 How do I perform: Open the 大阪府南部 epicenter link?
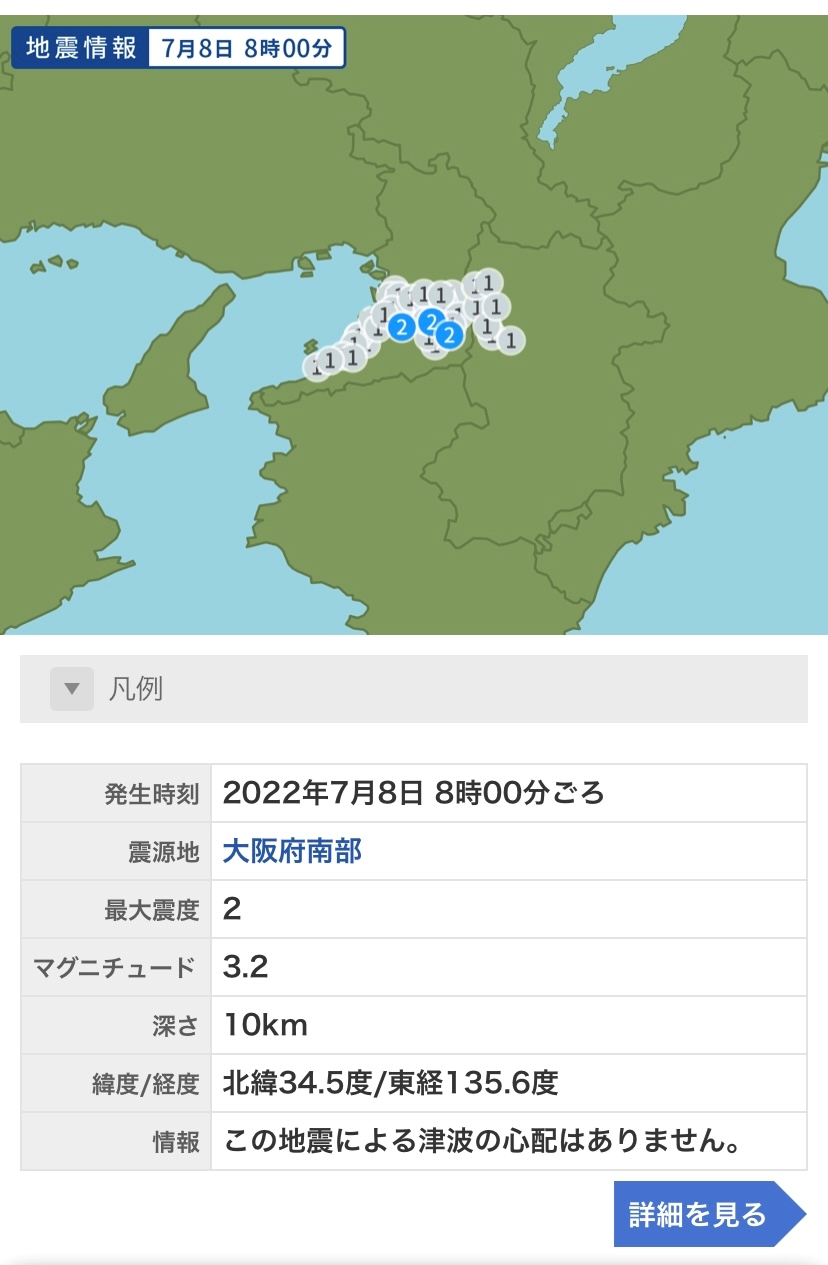292,851
